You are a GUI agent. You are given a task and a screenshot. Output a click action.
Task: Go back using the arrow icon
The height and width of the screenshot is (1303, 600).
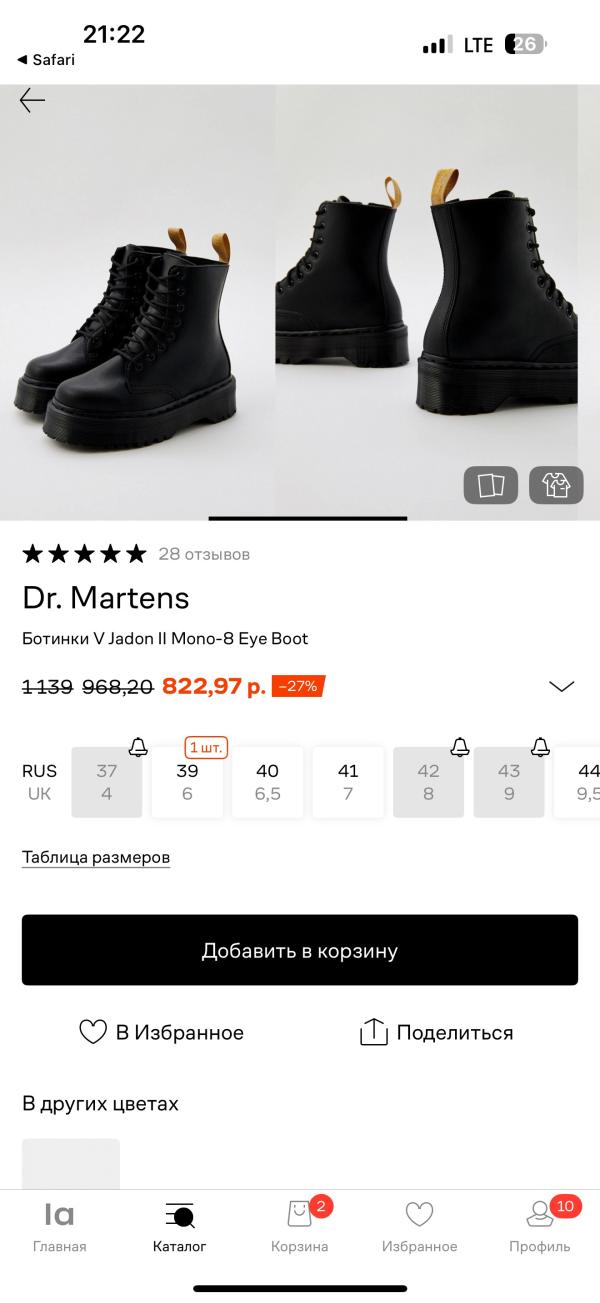pos(32,100)
